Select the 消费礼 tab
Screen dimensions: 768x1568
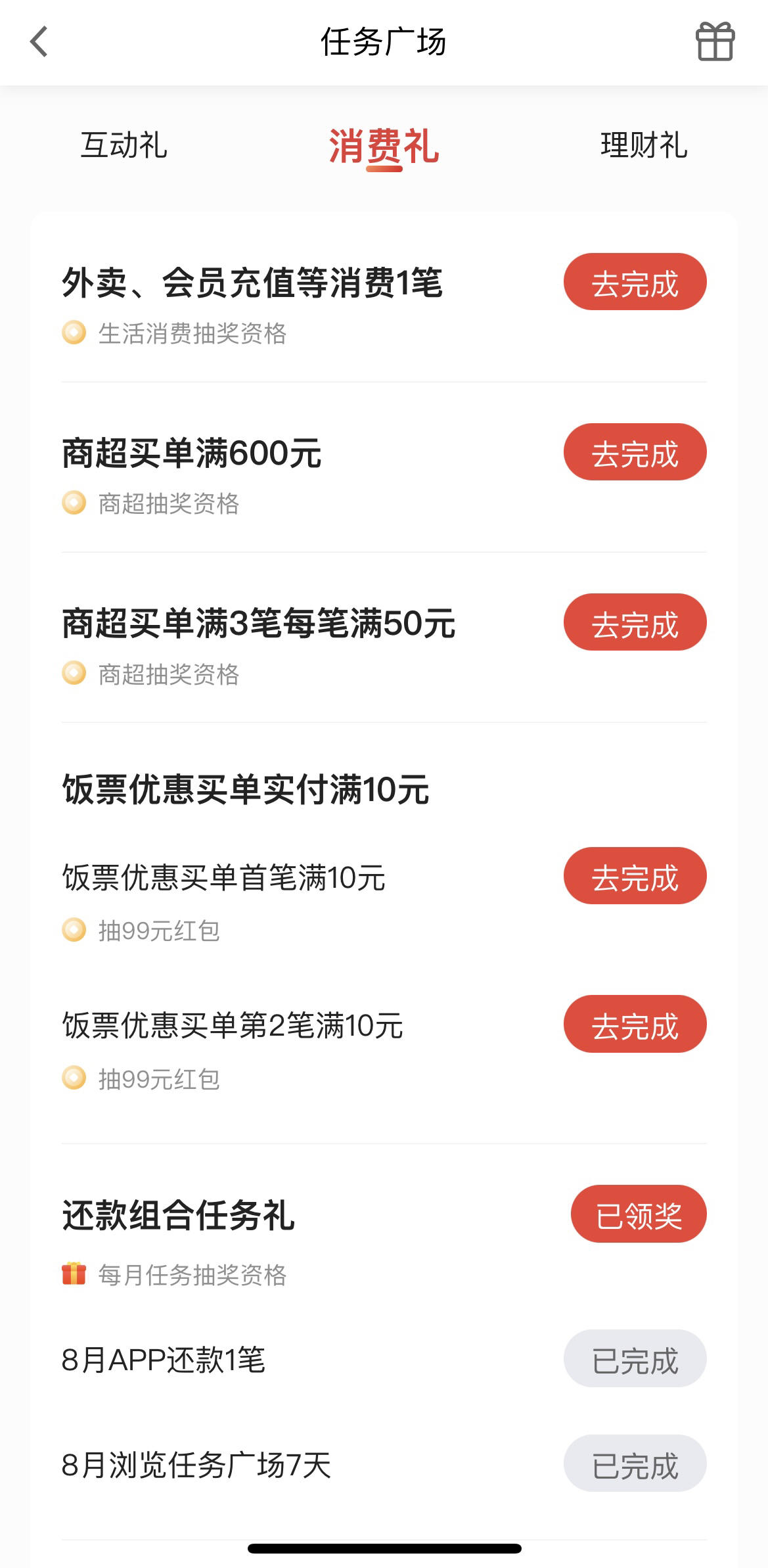click(384, 147)
